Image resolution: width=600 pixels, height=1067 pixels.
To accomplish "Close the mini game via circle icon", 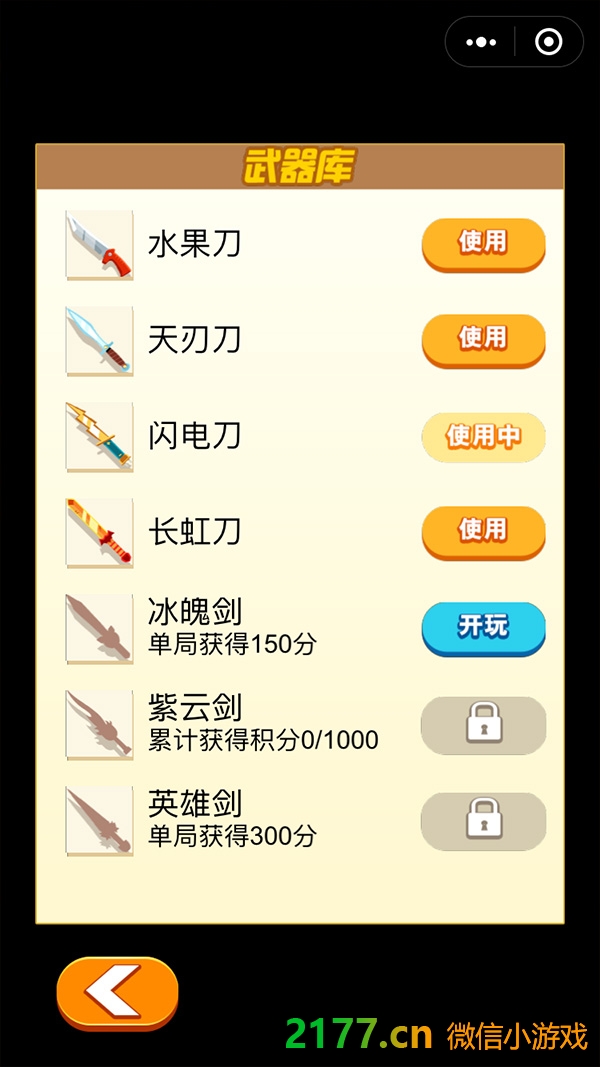I will [x=548, y=42].
